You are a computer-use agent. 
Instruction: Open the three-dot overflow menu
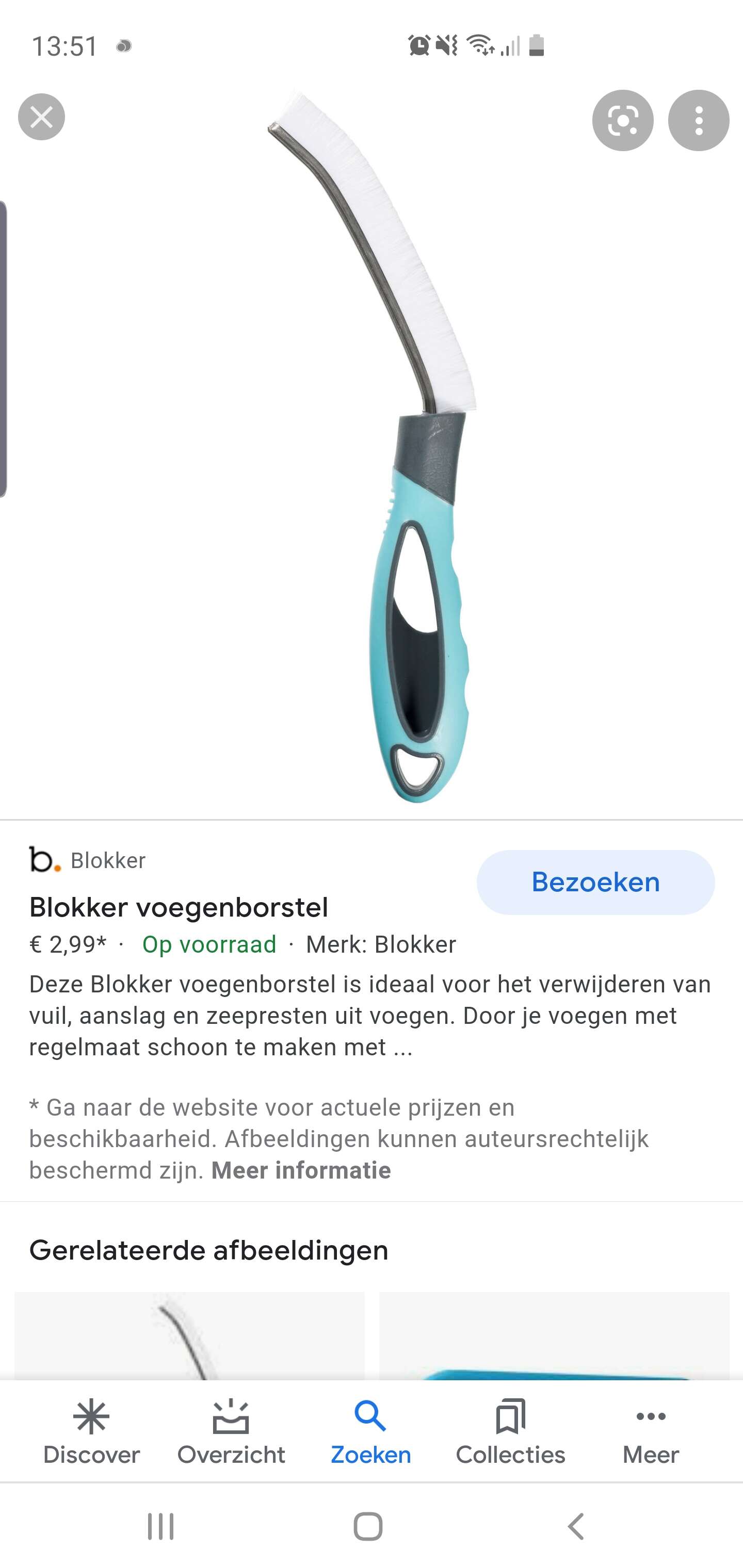[x=699, y=121]
